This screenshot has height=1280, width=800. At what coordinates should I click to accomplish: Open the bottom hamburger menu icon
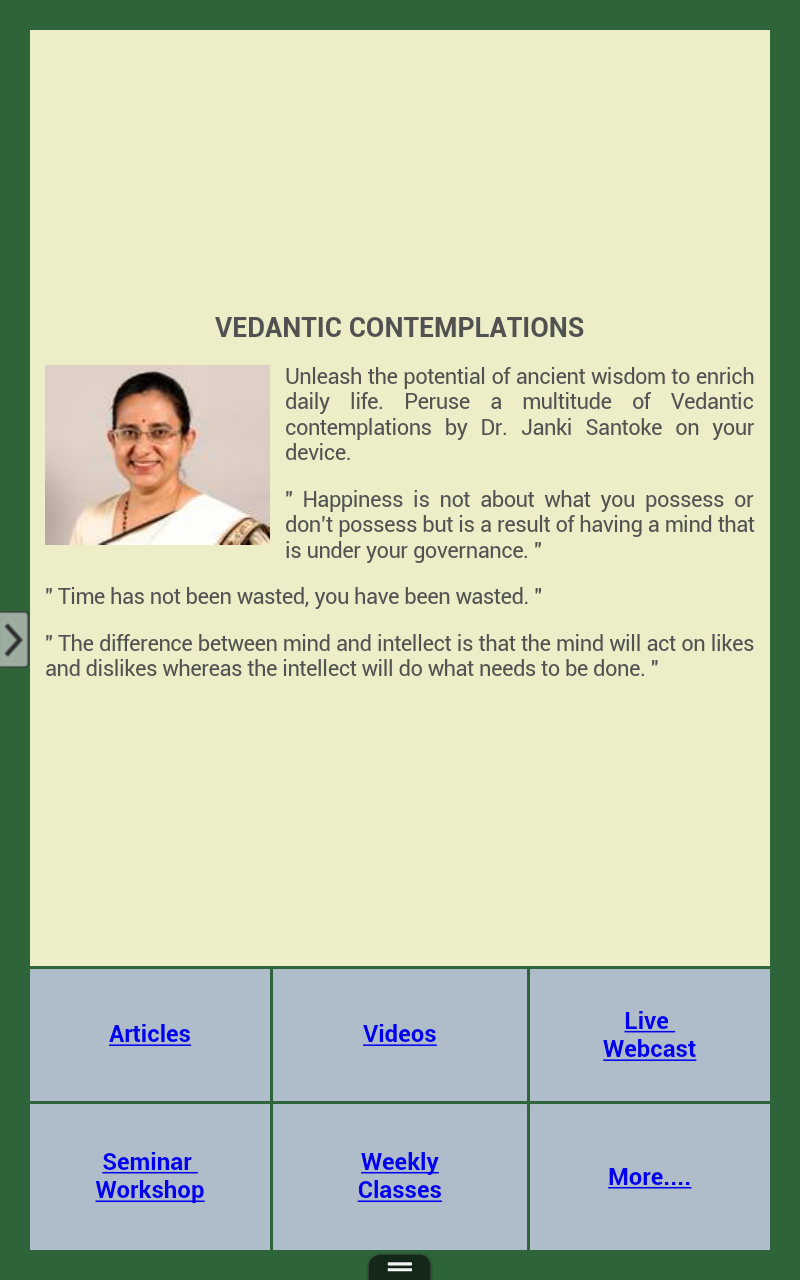[399, 1265]
